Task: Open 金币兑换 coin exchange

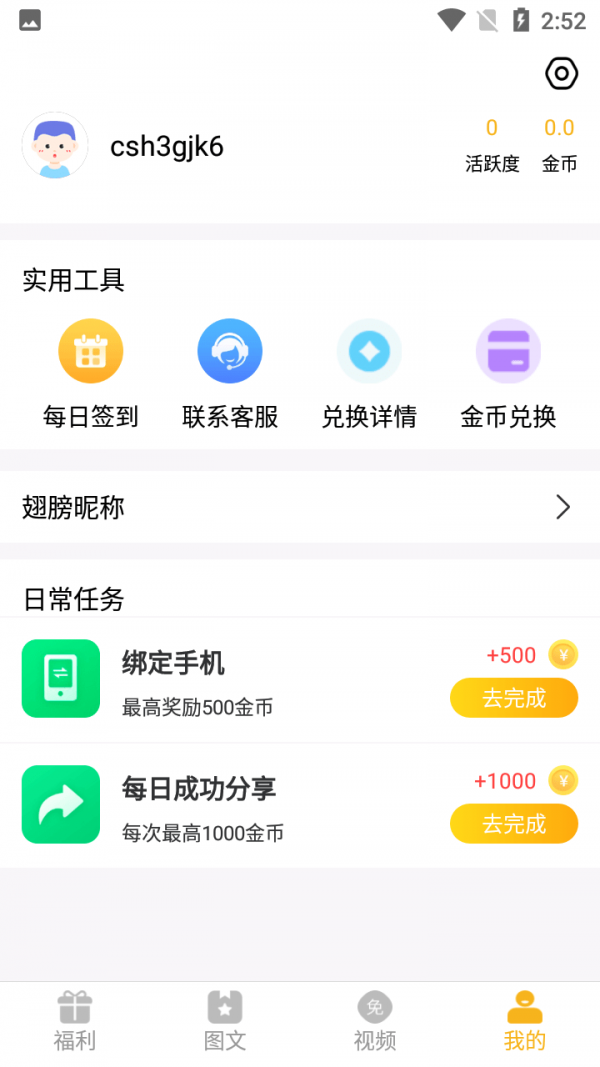Action: pos(508,373)
